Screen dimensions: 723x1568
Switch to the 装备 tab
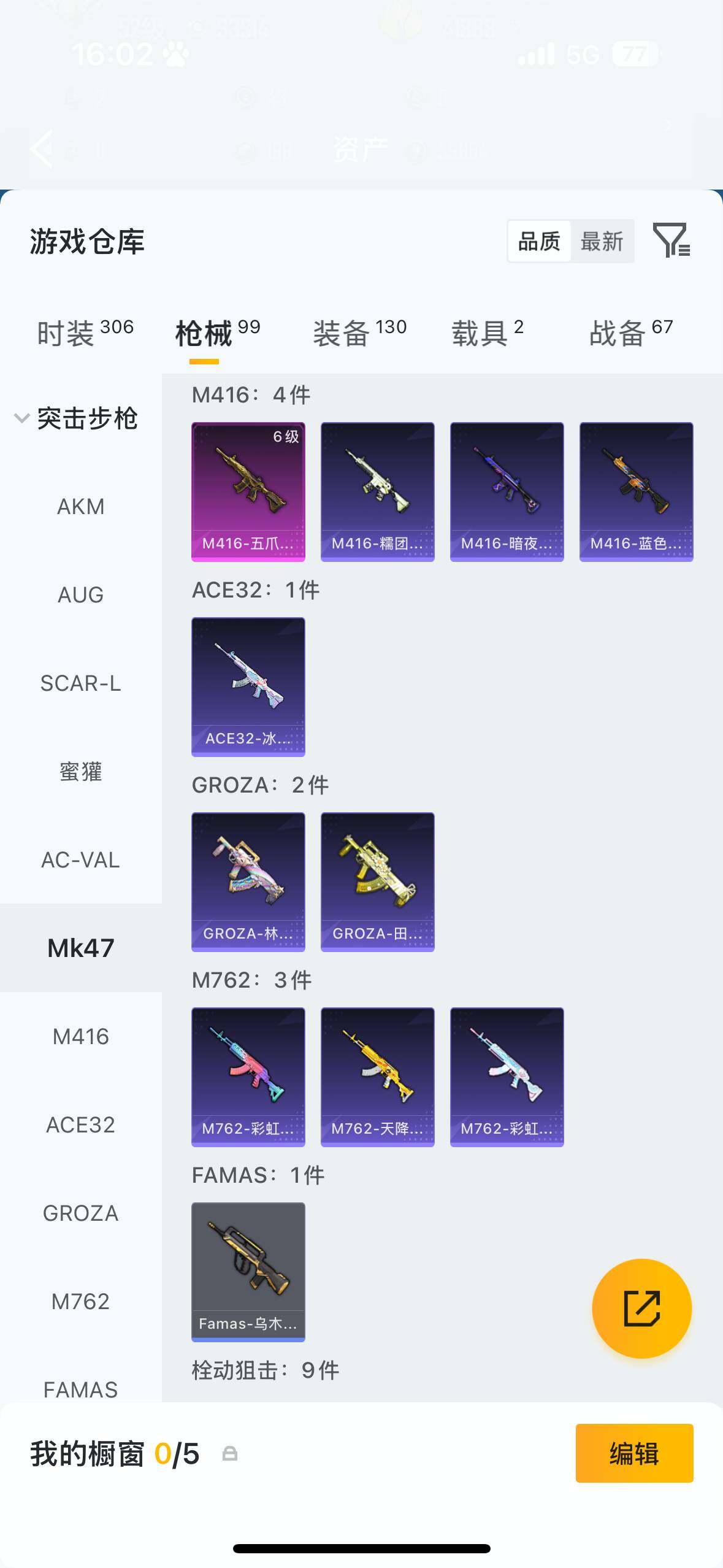(x=359, y=333)
